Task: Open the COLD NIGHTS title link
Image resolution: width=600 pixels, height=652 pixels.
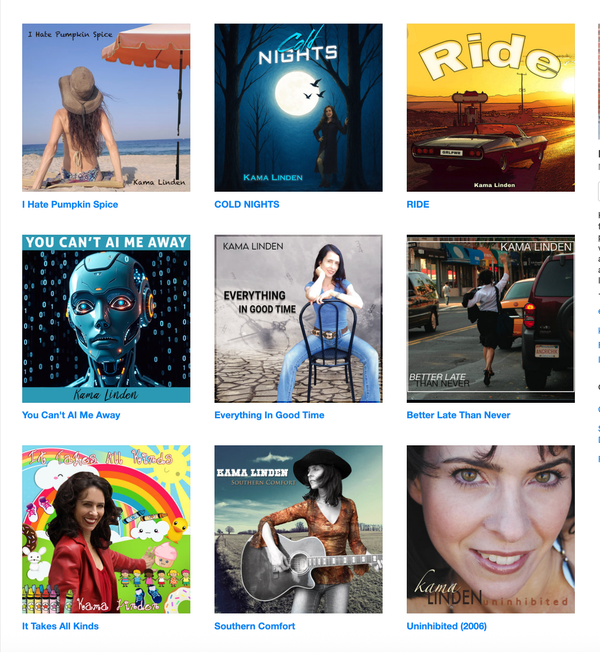Action: [247, 204]
